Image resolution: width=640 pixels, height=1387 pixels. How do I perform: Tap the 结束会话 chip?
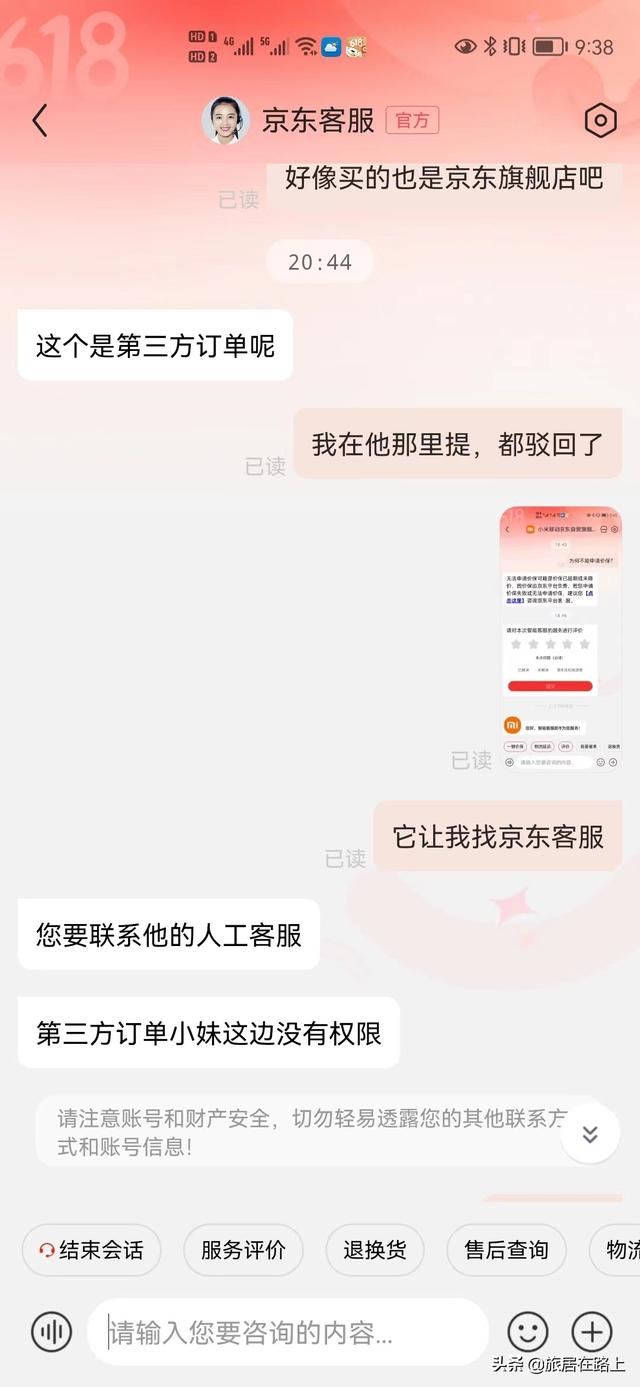91,1250
